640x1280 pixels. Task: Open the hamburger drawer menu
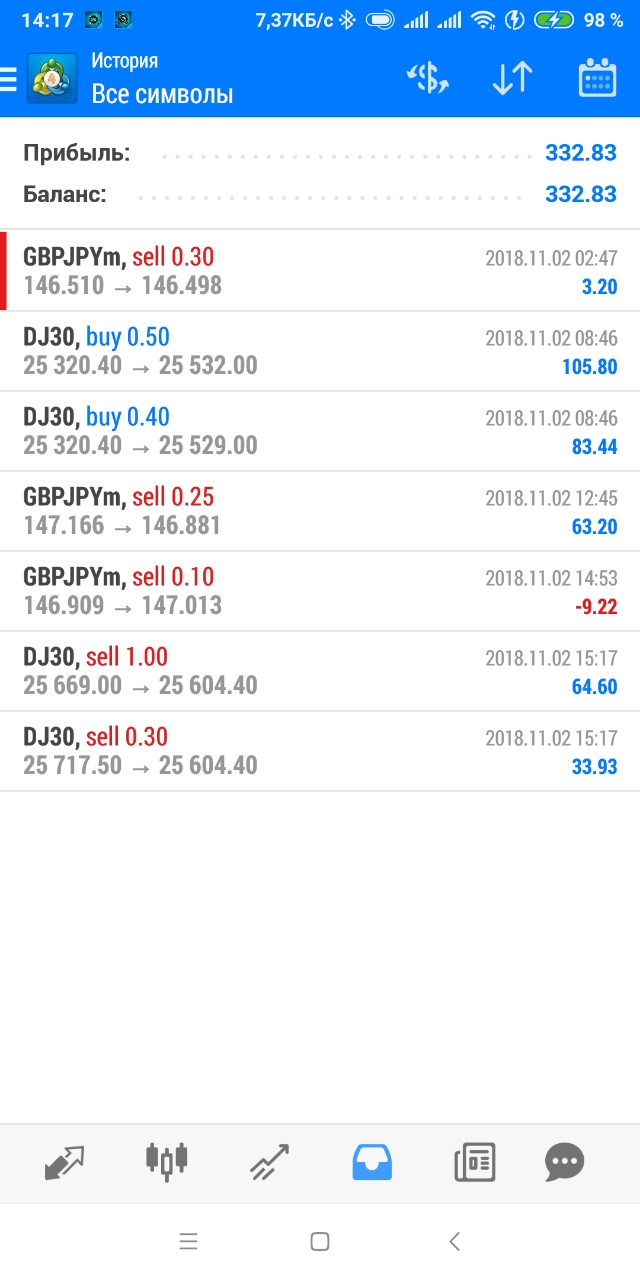[8, 78]
